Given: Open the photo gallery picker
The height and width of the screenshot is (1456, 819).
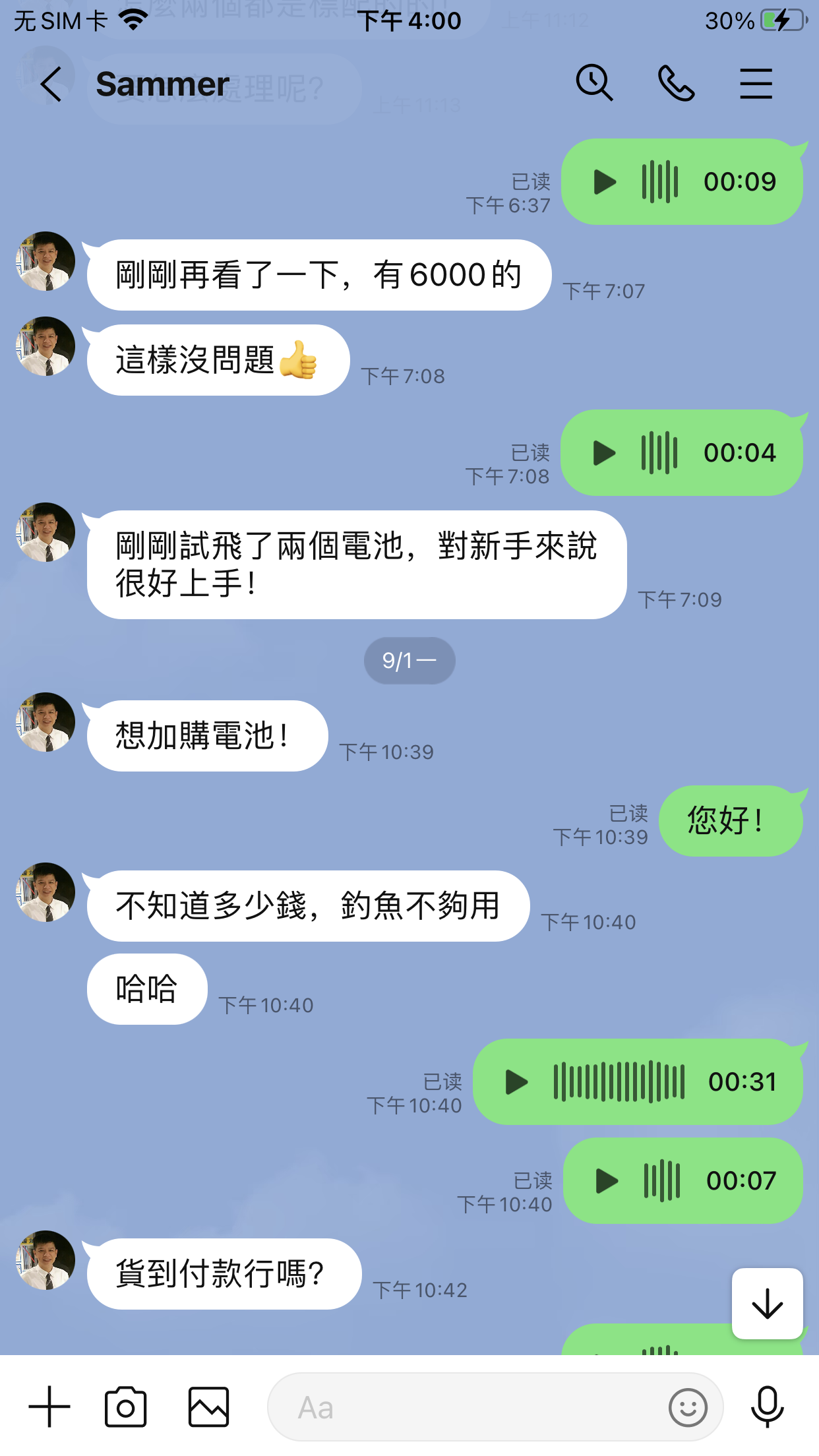Looking at the screenshot, I should [207, 1407].
